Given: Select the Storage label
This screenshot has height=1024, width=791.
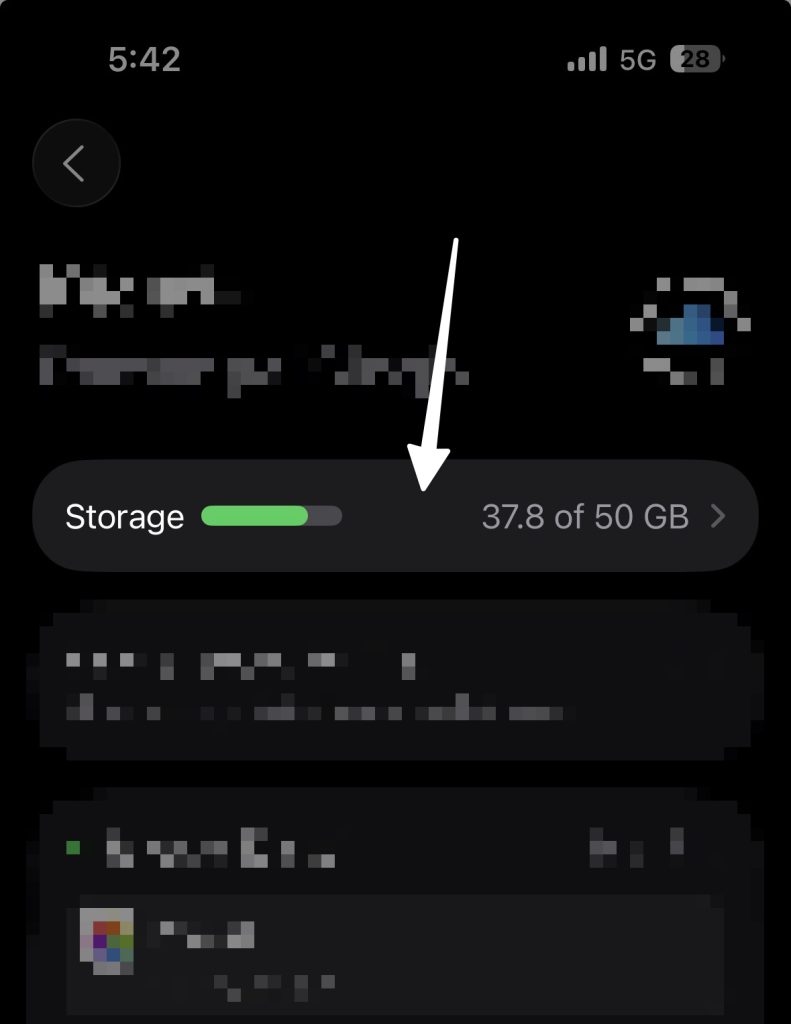Looking at the screenshot, I should [124, 517].
